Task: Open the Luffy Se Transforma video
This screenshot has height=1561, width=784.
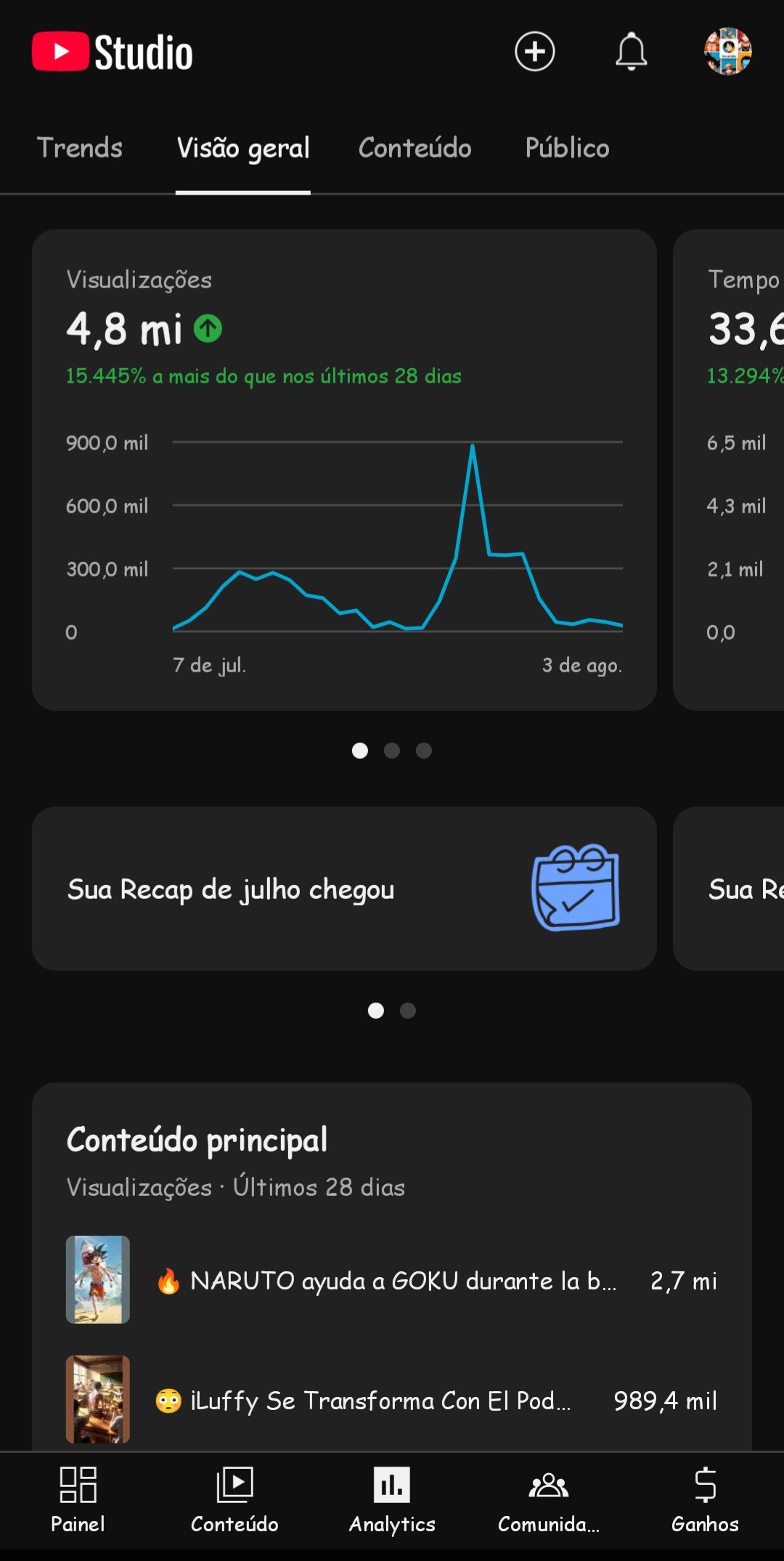Action: point(392,1400)
